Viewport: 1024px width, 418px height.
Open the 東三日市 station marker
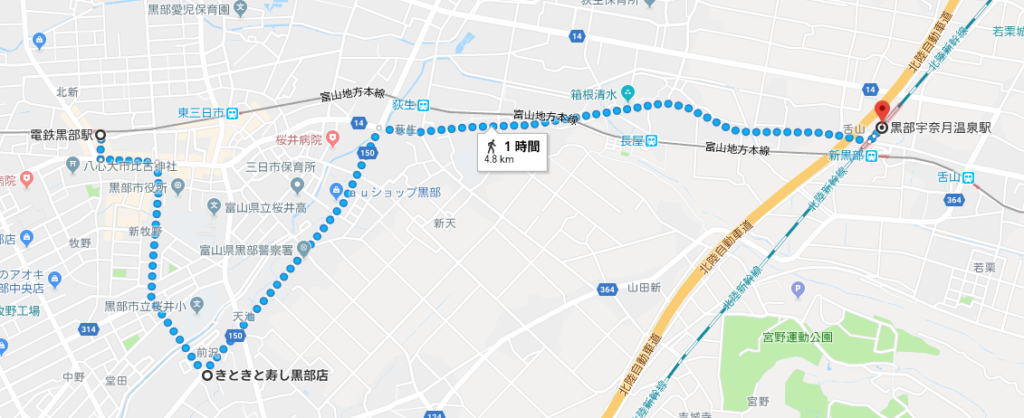coord(233,113)
